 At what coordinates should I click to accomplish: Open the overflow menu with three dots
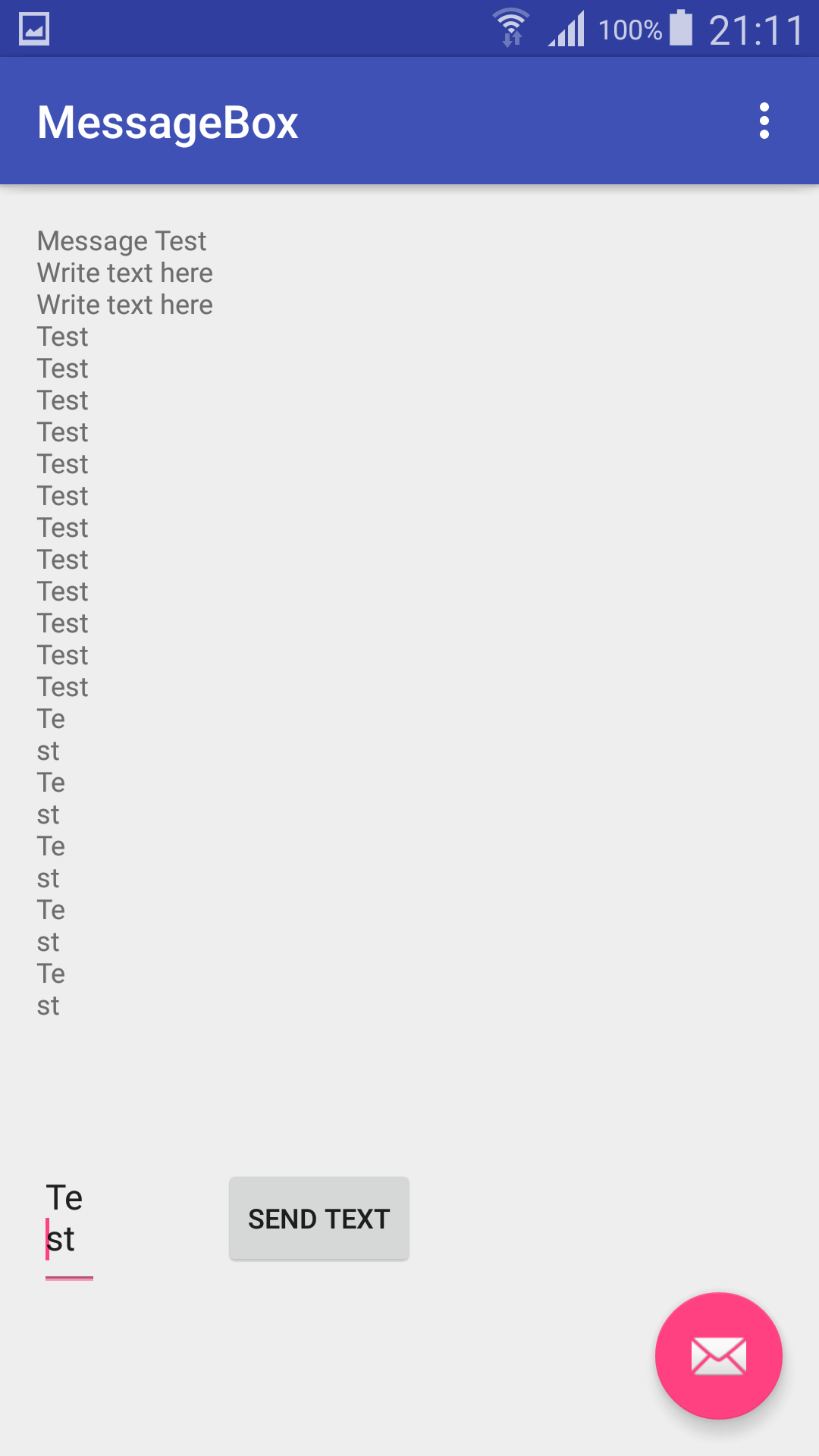point(764,121)
